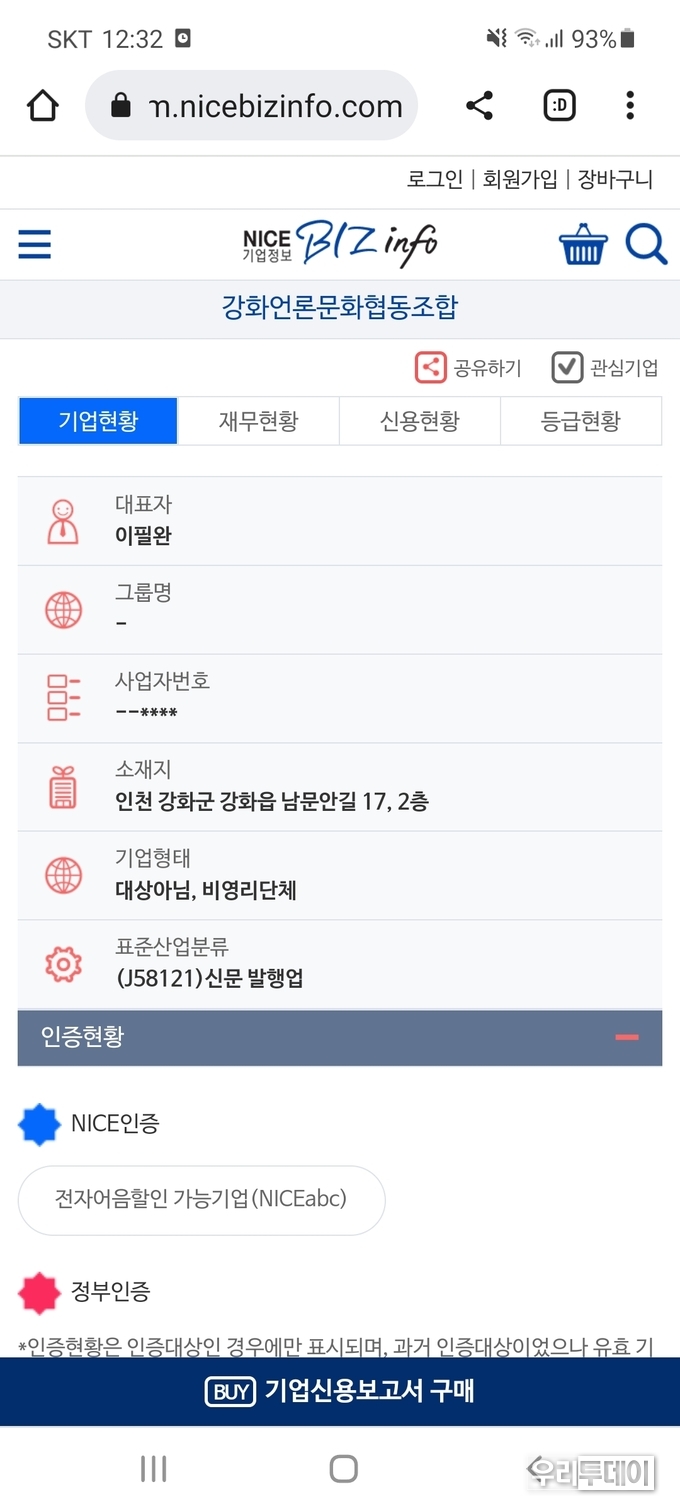The height and width of the screenshot is (1511, 680).
Task: Go to 회원가입 sign-up page
Action: [520, 180]
